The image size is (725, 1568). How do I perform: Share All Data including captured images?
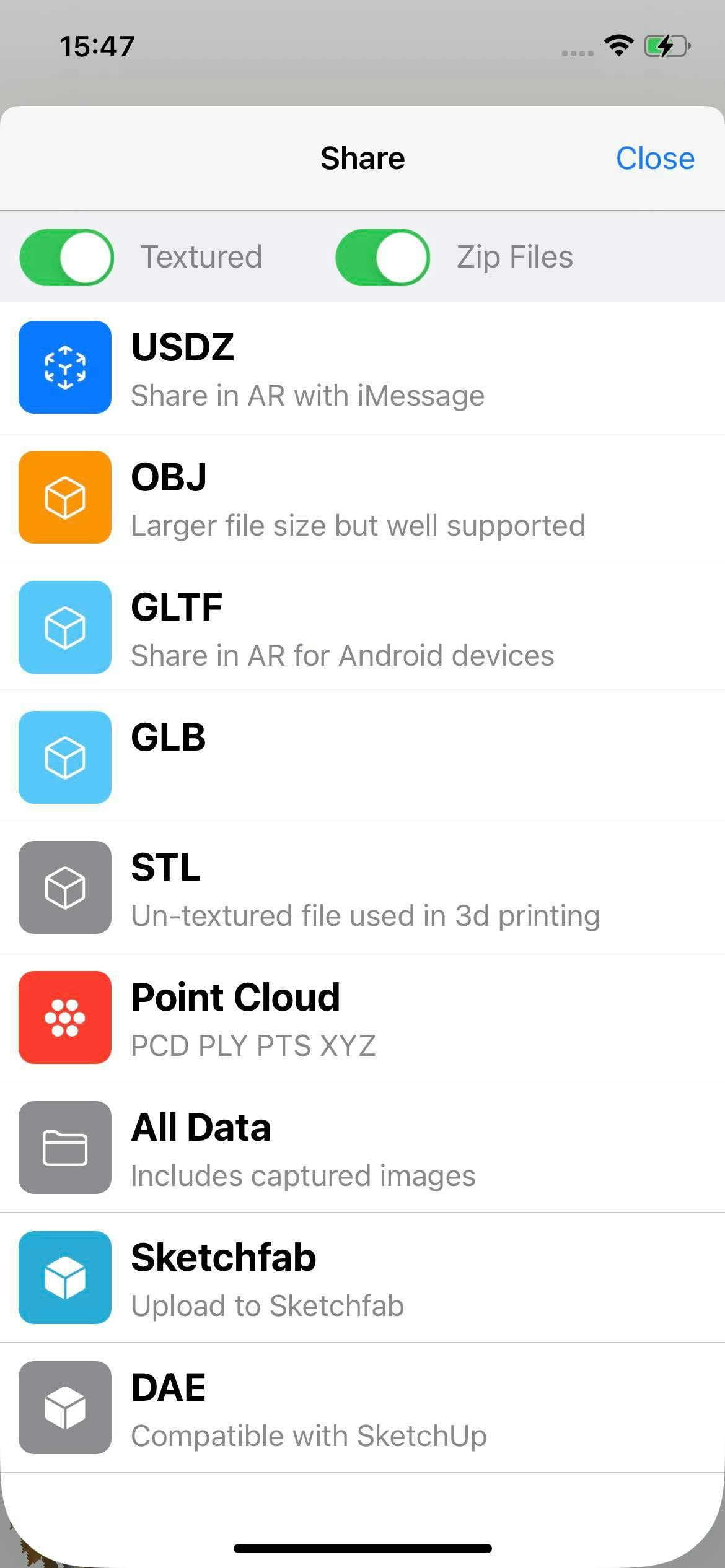[362, 1148]
